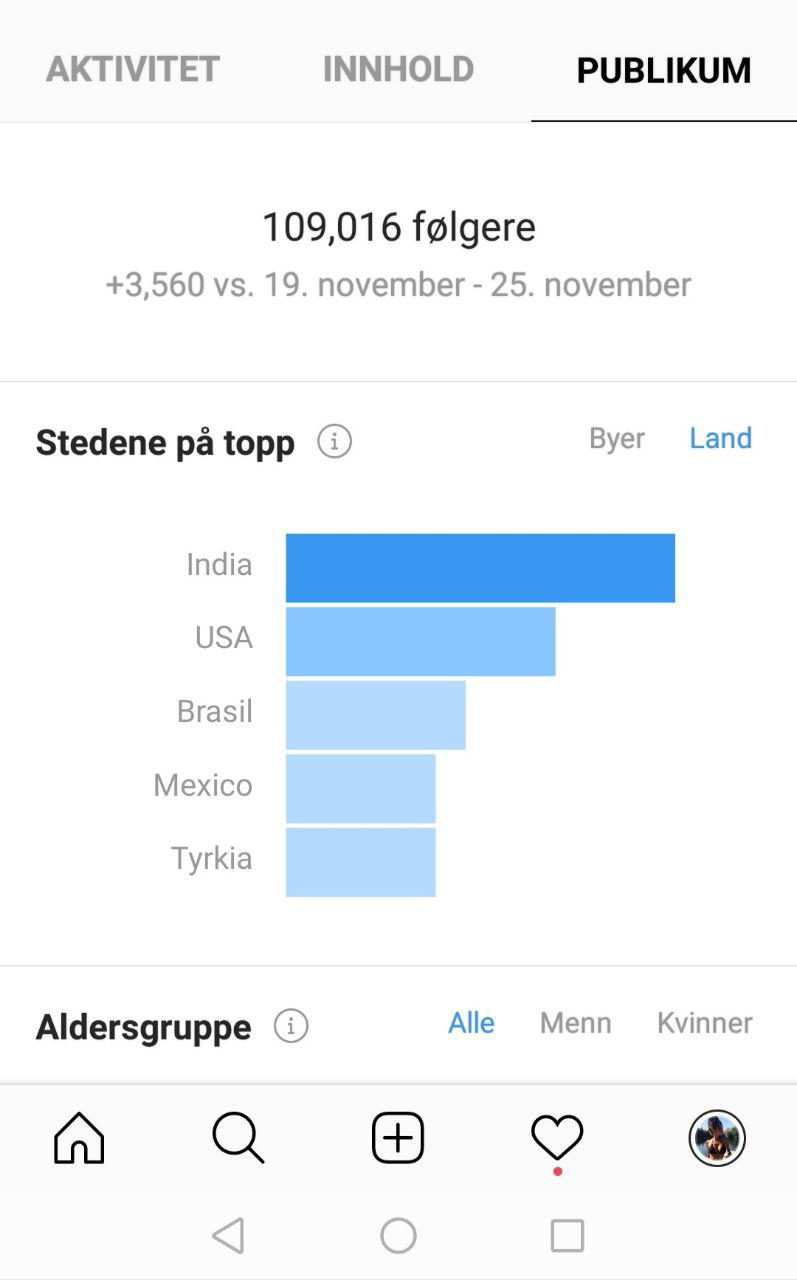
Task: Open the activity heart tab
Action: coord(557,1138)
